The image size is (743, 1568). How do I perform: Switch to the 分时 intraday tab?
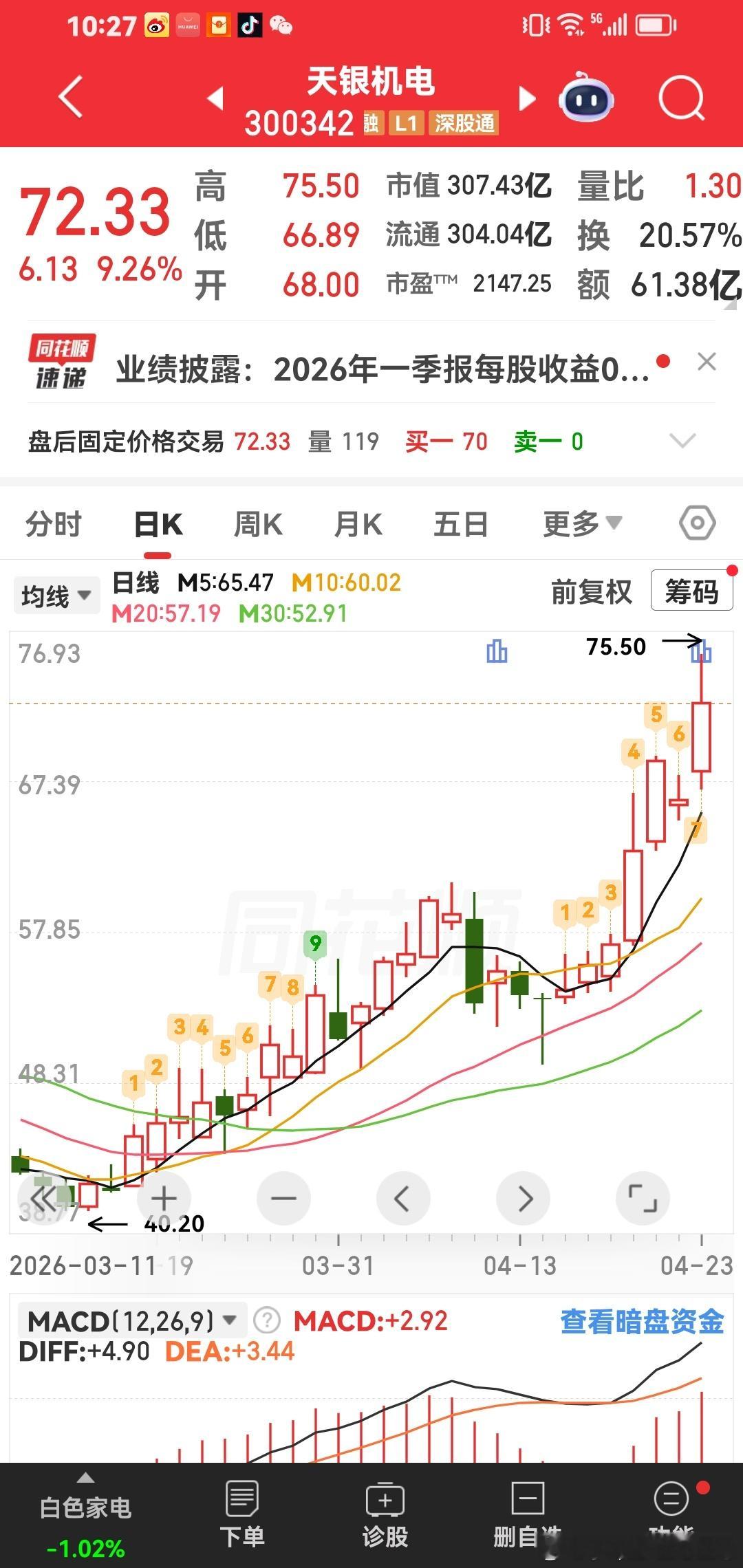(54, 523)
